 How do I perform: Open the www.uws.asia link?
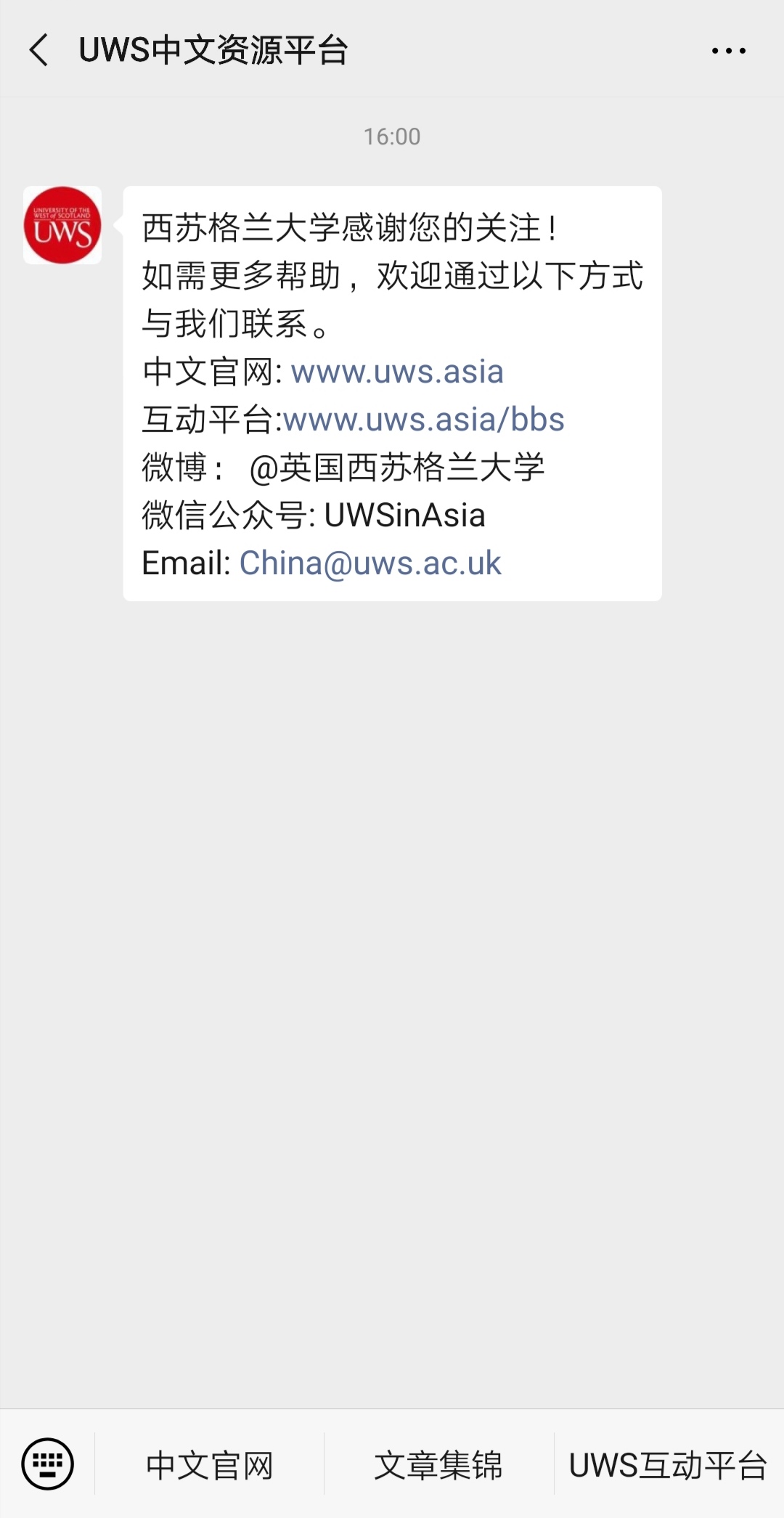point(397,372)
